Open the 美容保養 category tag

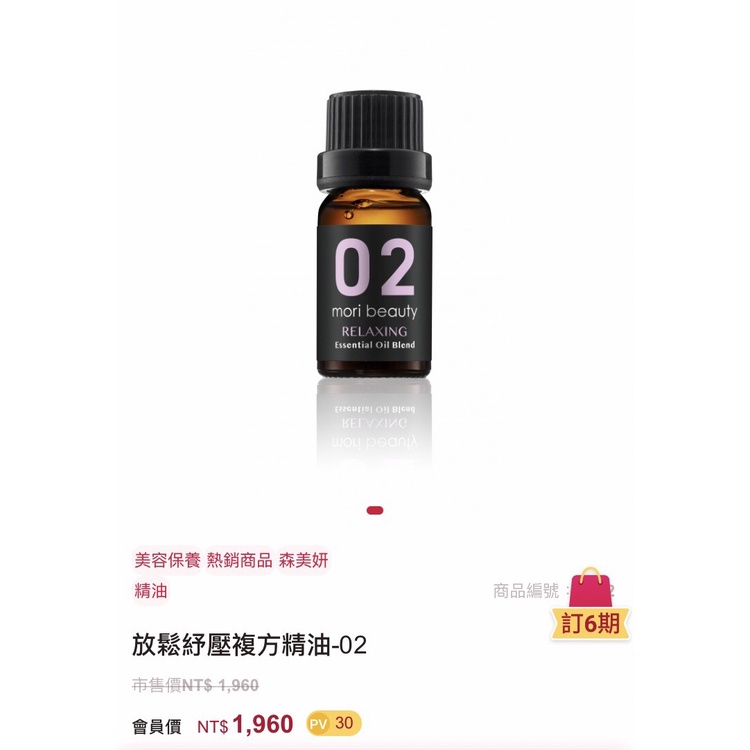tap(167, 560)
